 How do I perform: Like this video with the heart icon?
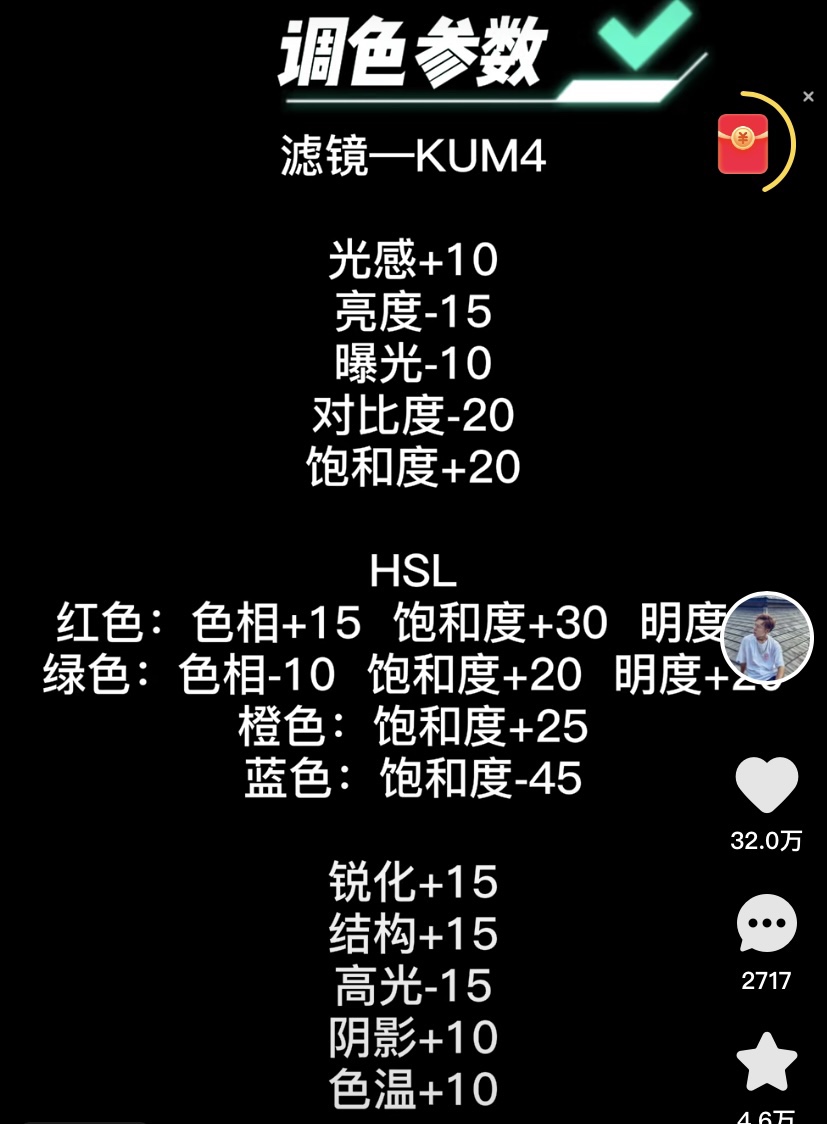(x=766, y=786)
